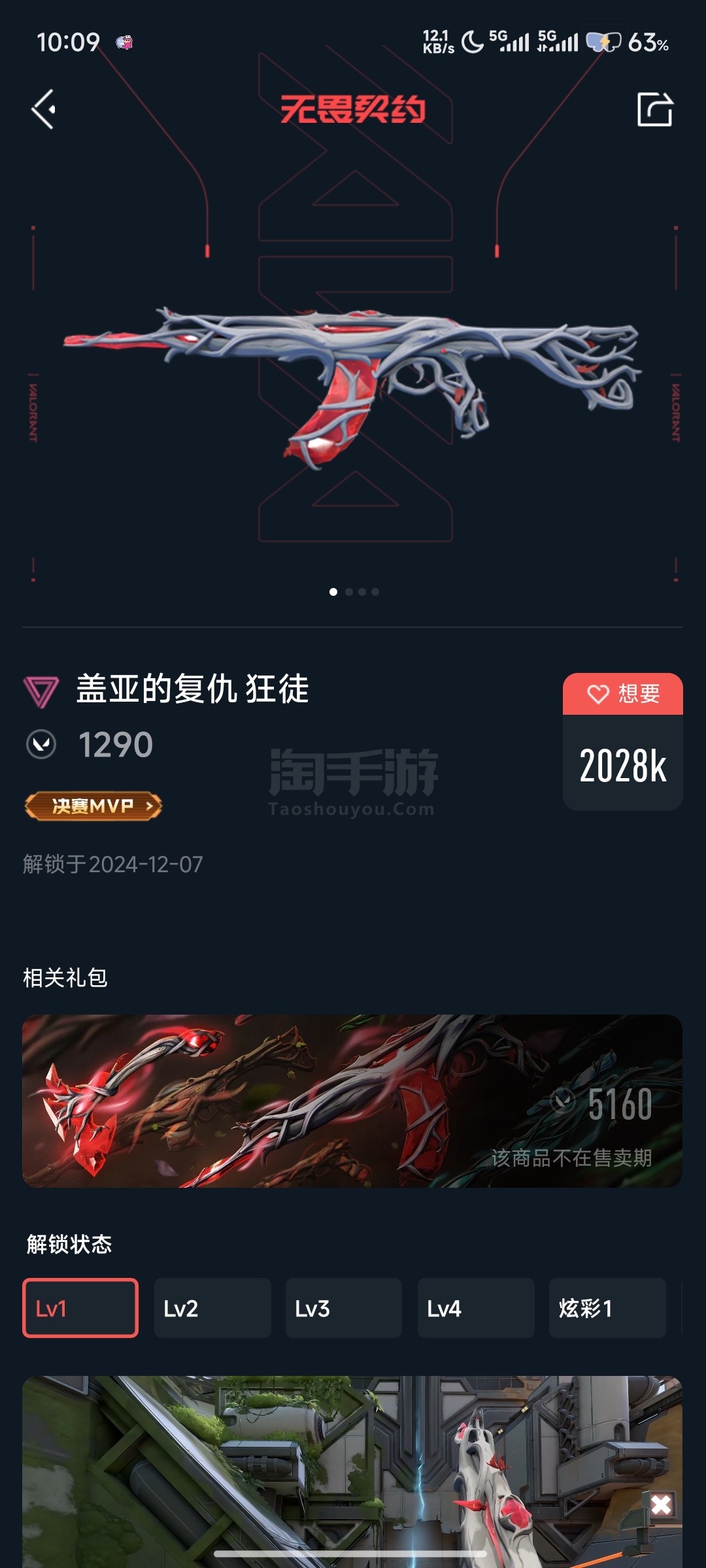
Task: Switch to Lv3 unlock level
Action: click(344, 1308)
